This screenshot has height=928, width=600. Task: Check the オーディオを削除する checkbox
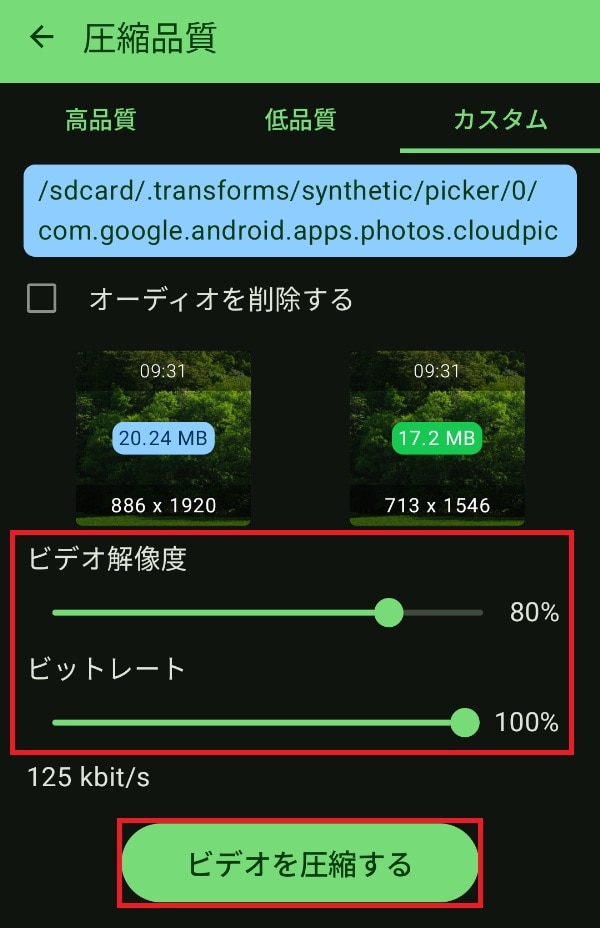pos(42,299)
